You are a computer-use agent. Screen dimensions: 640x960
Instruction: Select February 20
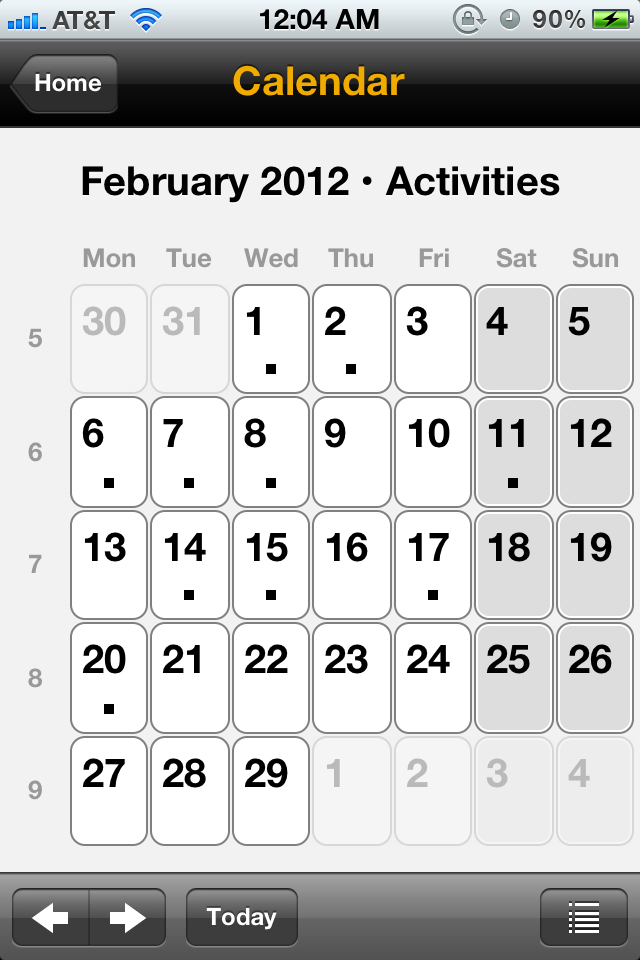click(x=108, y=678)
